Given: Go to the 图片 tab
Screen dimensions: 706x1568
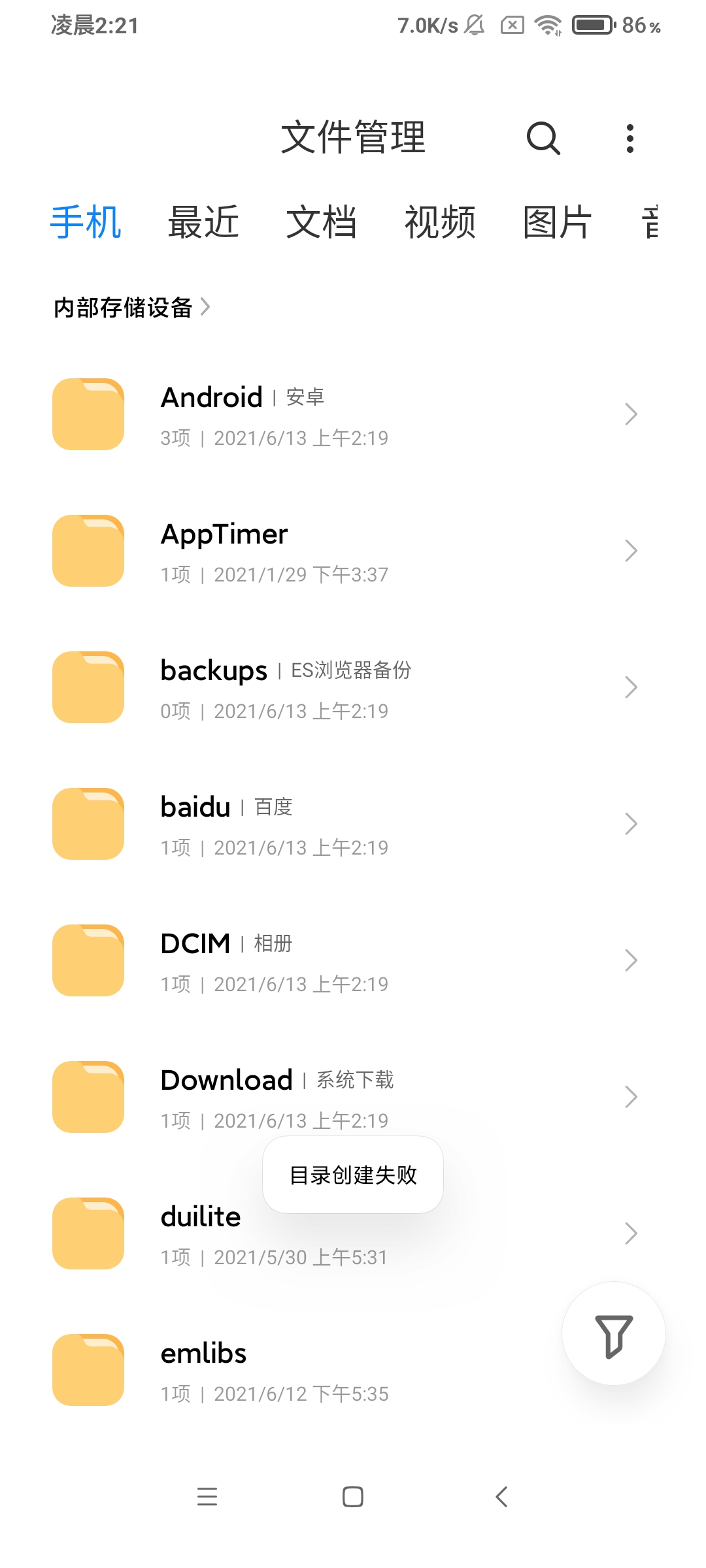Looking at the screenshot, I should (x=558, y=222).
